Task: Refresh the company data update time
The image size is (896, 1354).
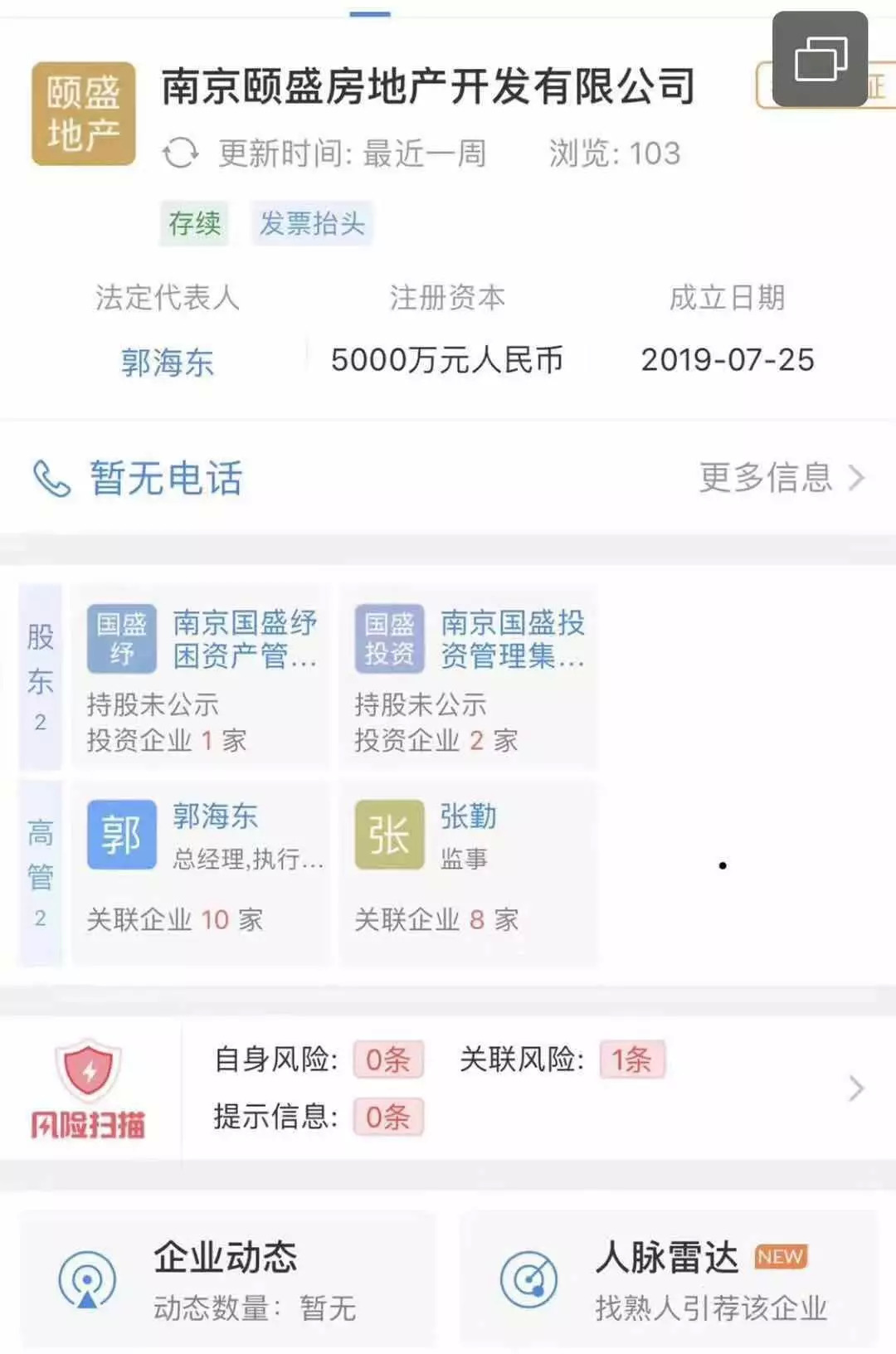Action: (181, 153)
